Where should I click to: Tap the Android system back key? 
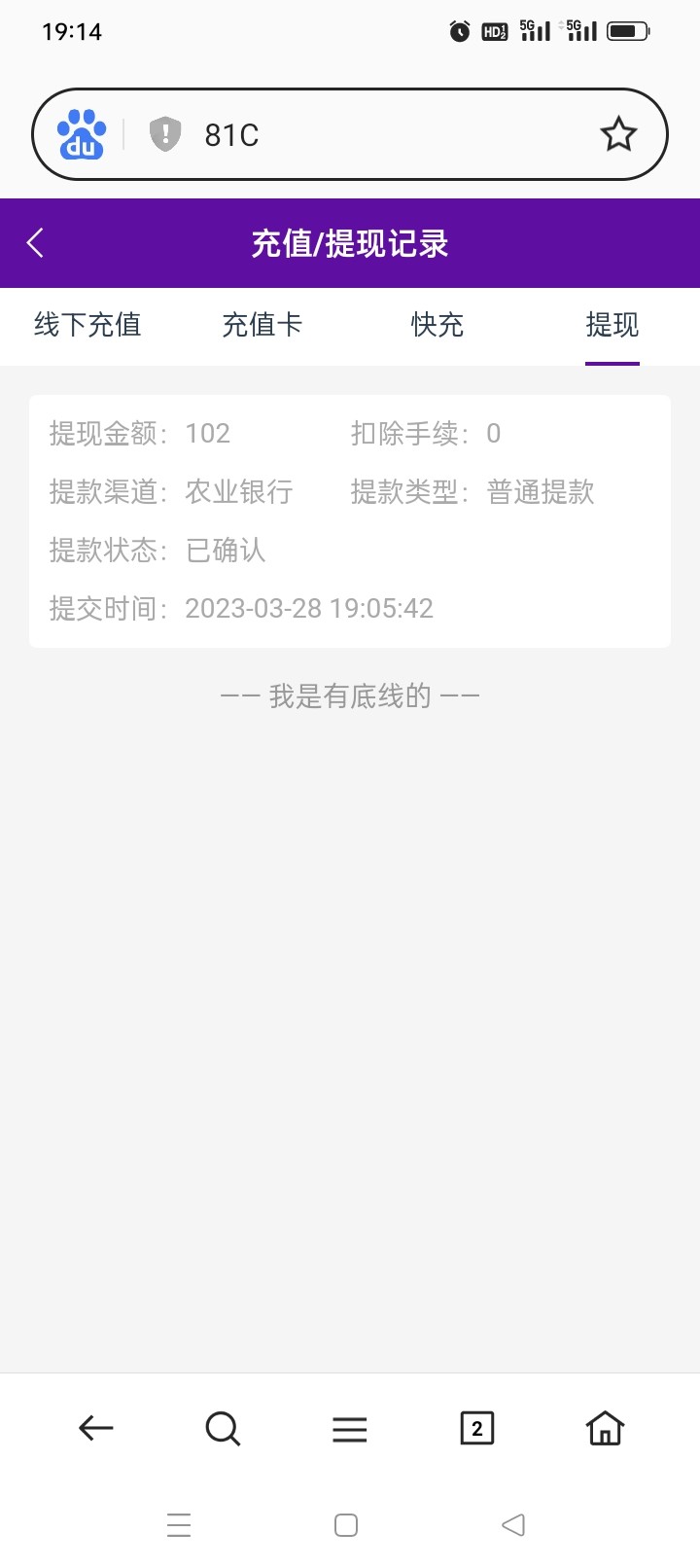tap(514, 1525)
